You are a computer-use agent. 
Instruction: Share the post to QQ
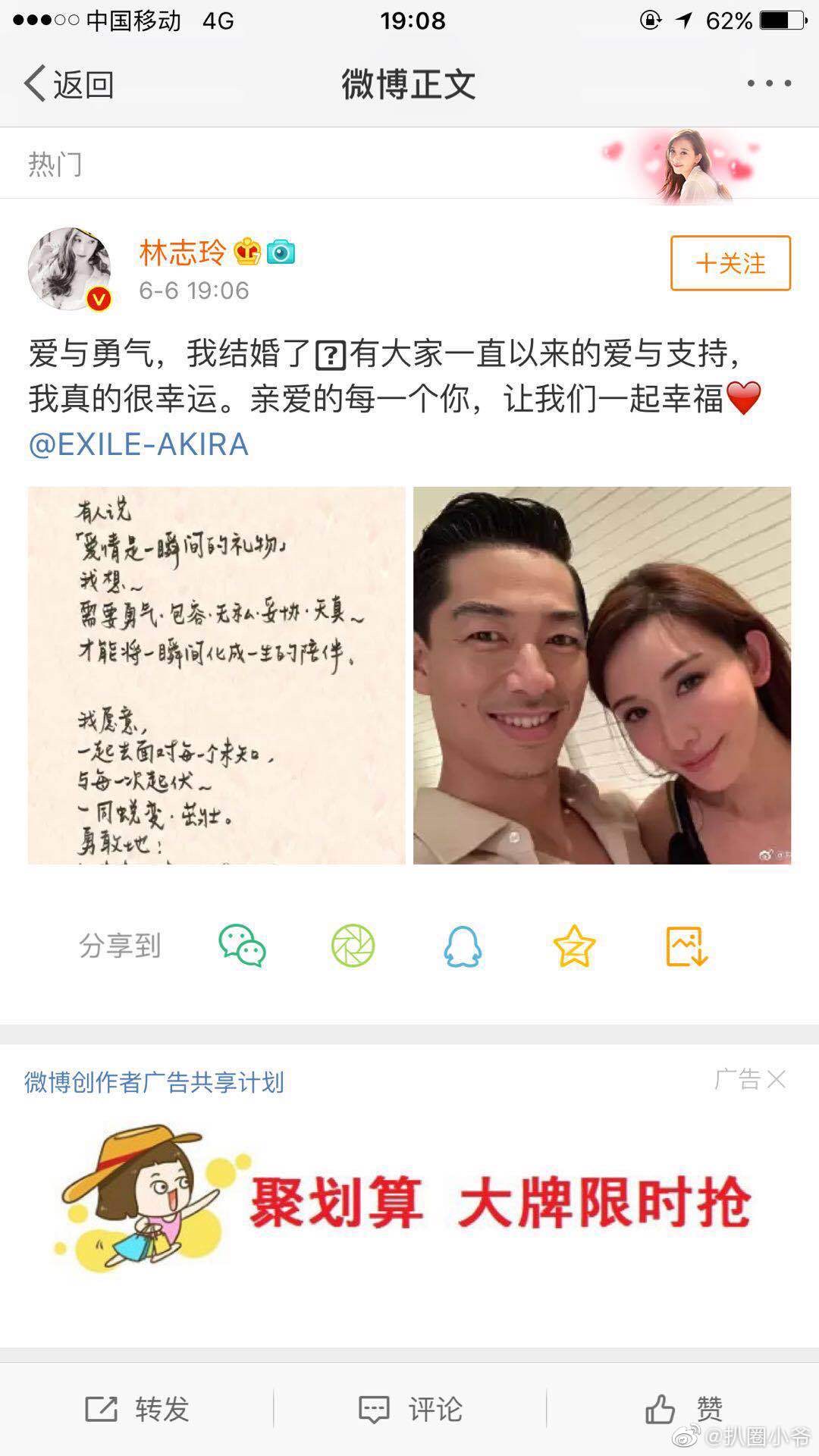pyautogui.click(x=463, y=946)
